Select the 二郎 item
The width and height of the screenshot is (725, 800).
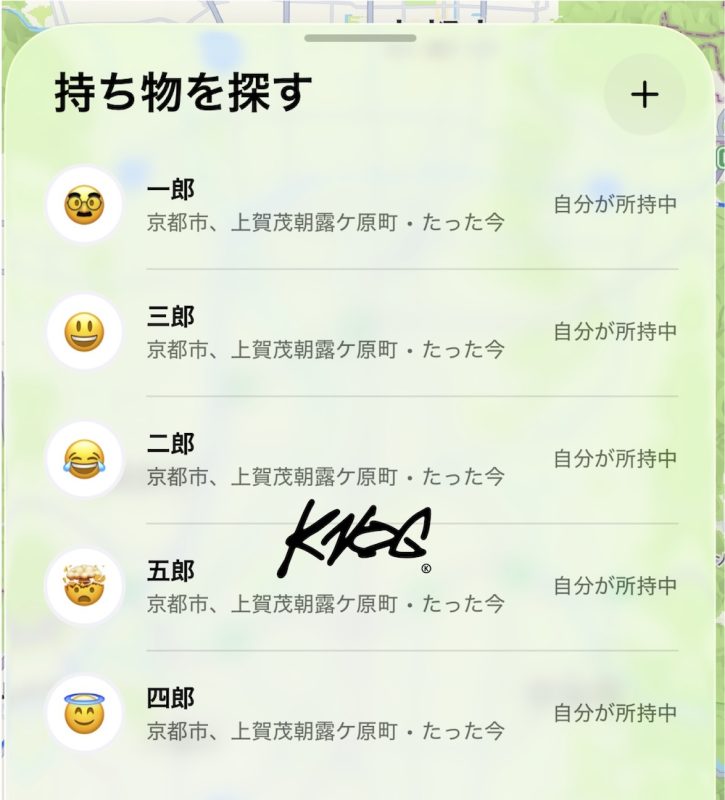click(x=360, y=459)
